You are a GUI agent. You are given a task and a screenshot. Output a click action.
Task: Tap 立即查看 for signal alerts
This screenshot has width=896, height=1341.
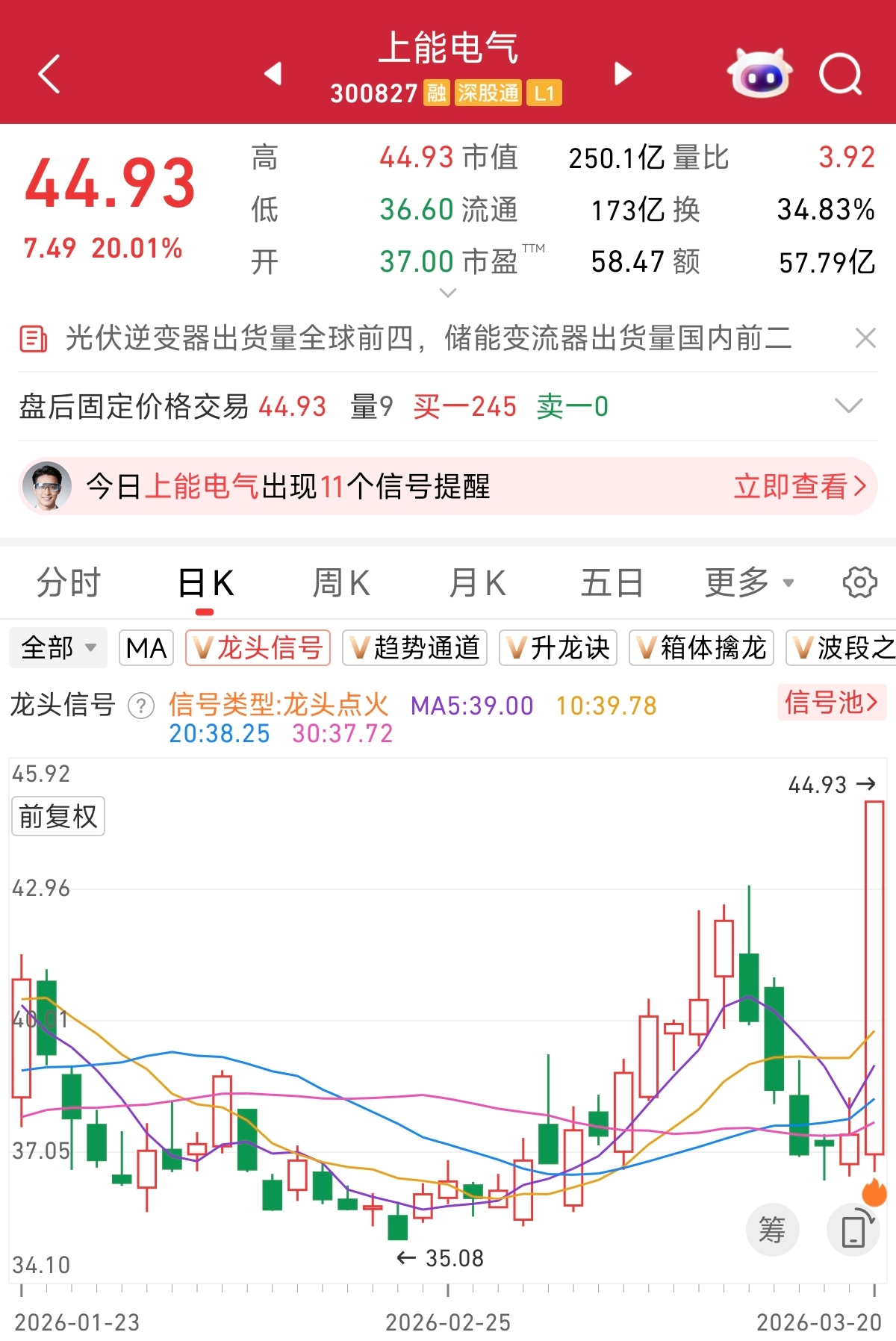(x=799, y=487)
